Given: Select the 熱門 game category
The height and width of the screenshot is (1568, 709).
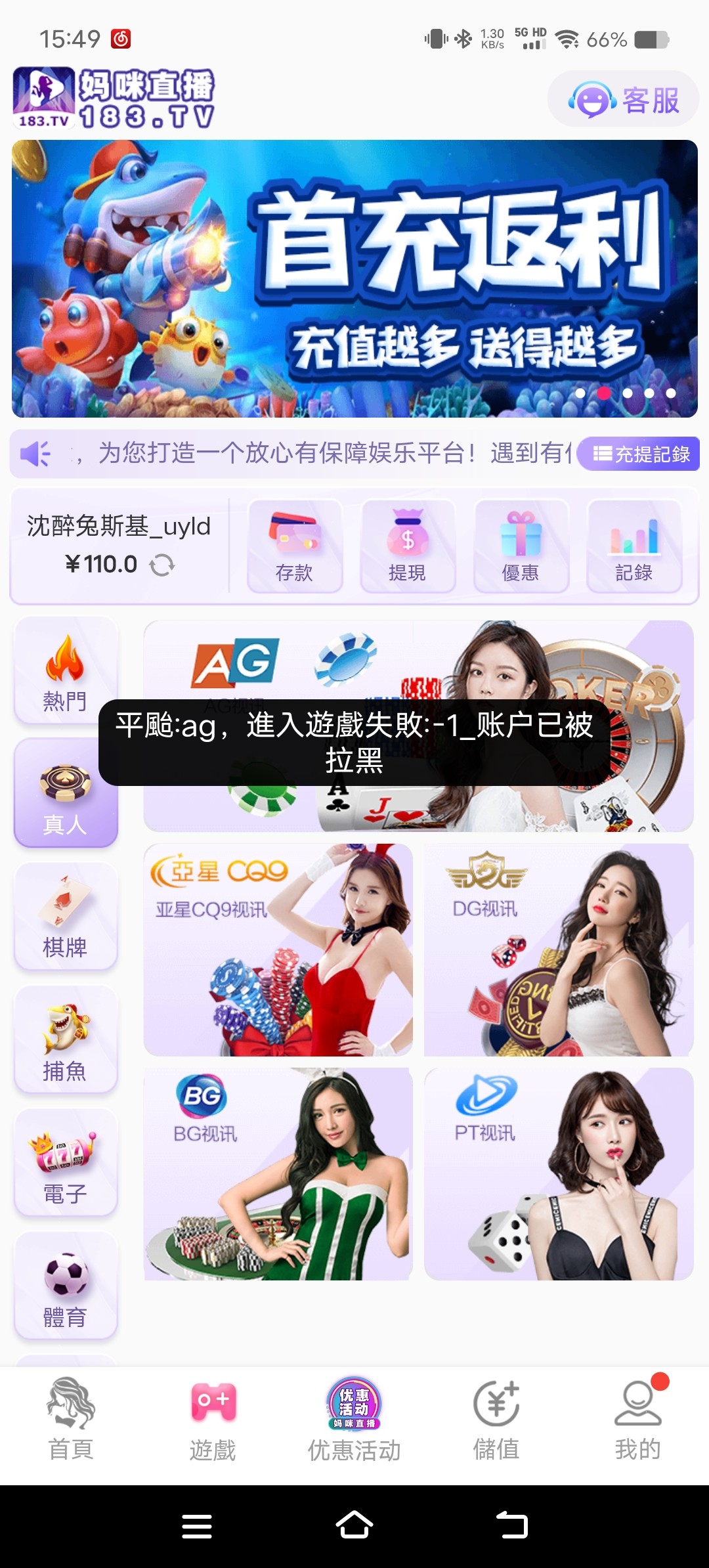Looking at the screenshot, I should (65, 671).
